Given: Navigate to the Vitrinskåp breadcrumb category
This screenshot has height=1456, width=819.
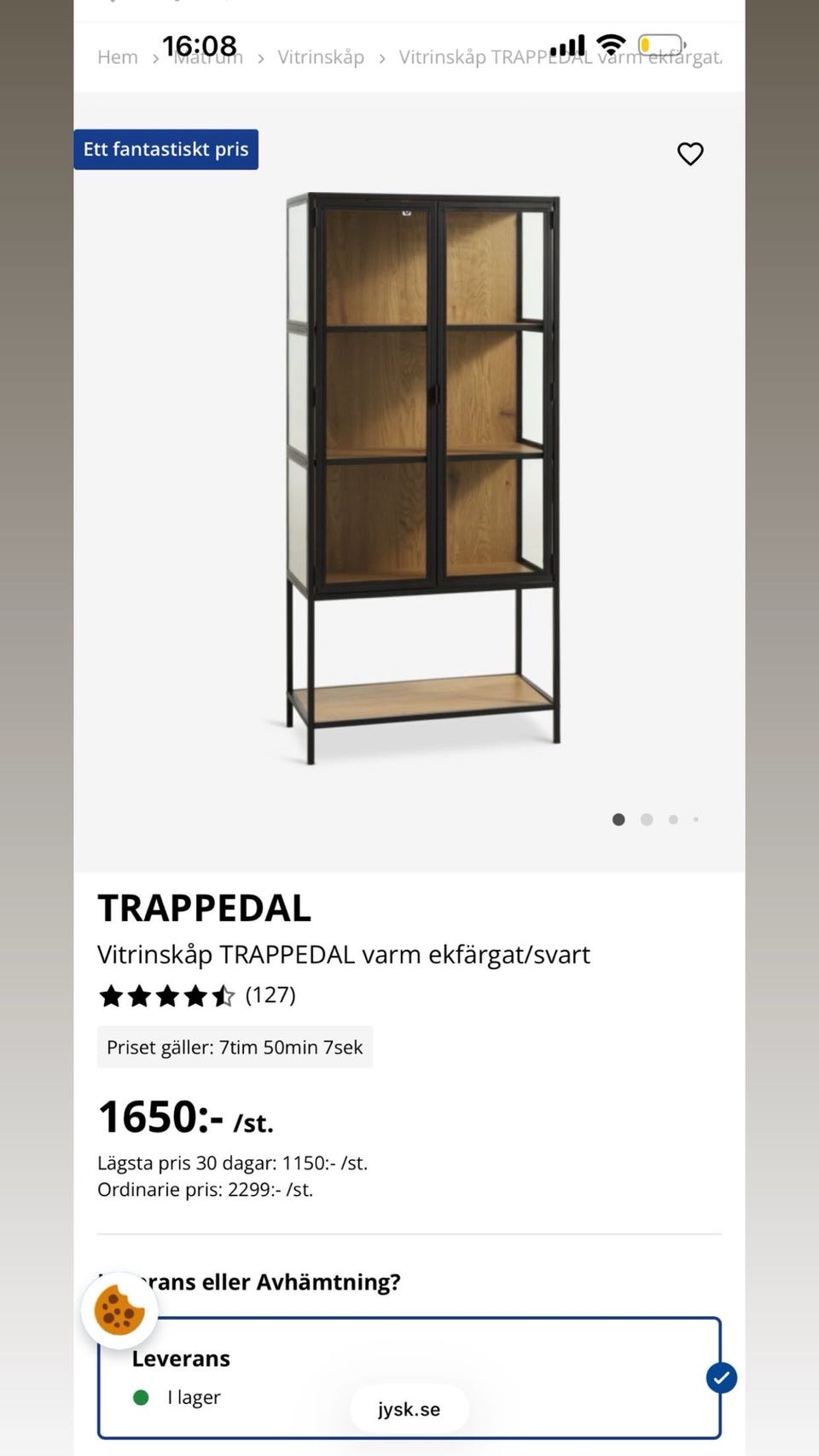Looking at the screenshot, I should pyautogui.click(x=321, y=57).
